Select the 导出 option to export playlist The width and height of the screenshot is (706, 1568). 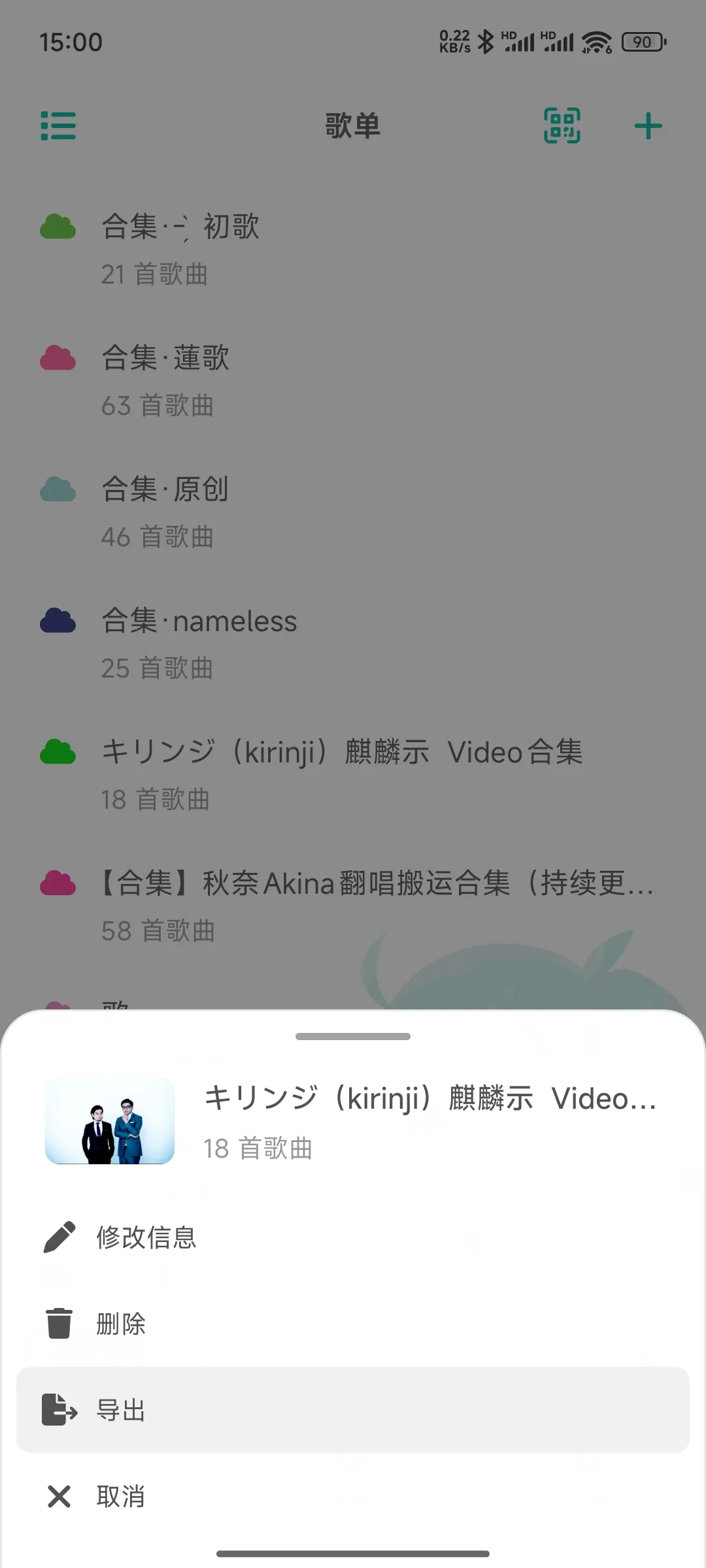[122, 1411]
